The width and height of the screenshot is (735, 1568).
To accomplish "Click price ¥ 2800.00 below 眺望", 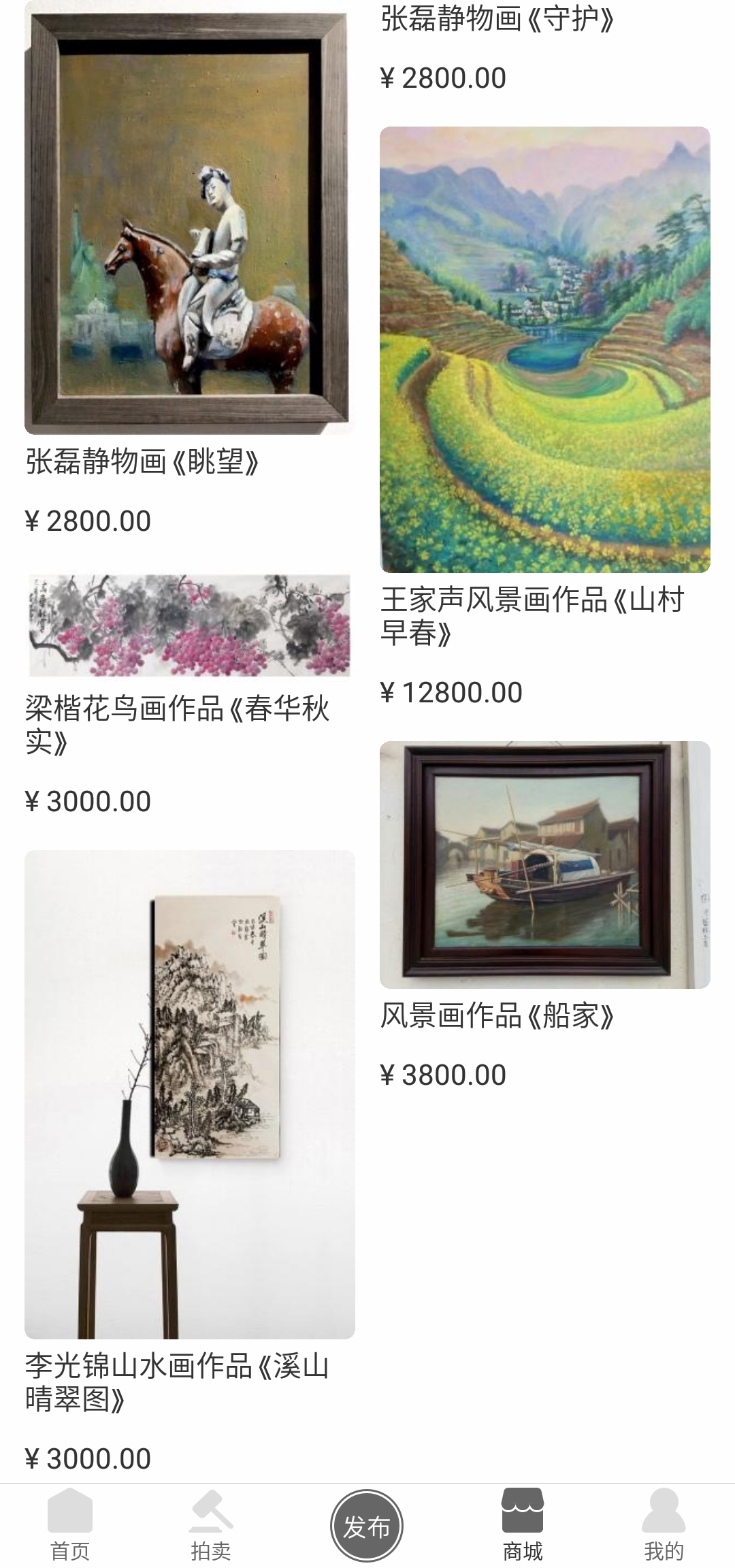I will 88,521.
